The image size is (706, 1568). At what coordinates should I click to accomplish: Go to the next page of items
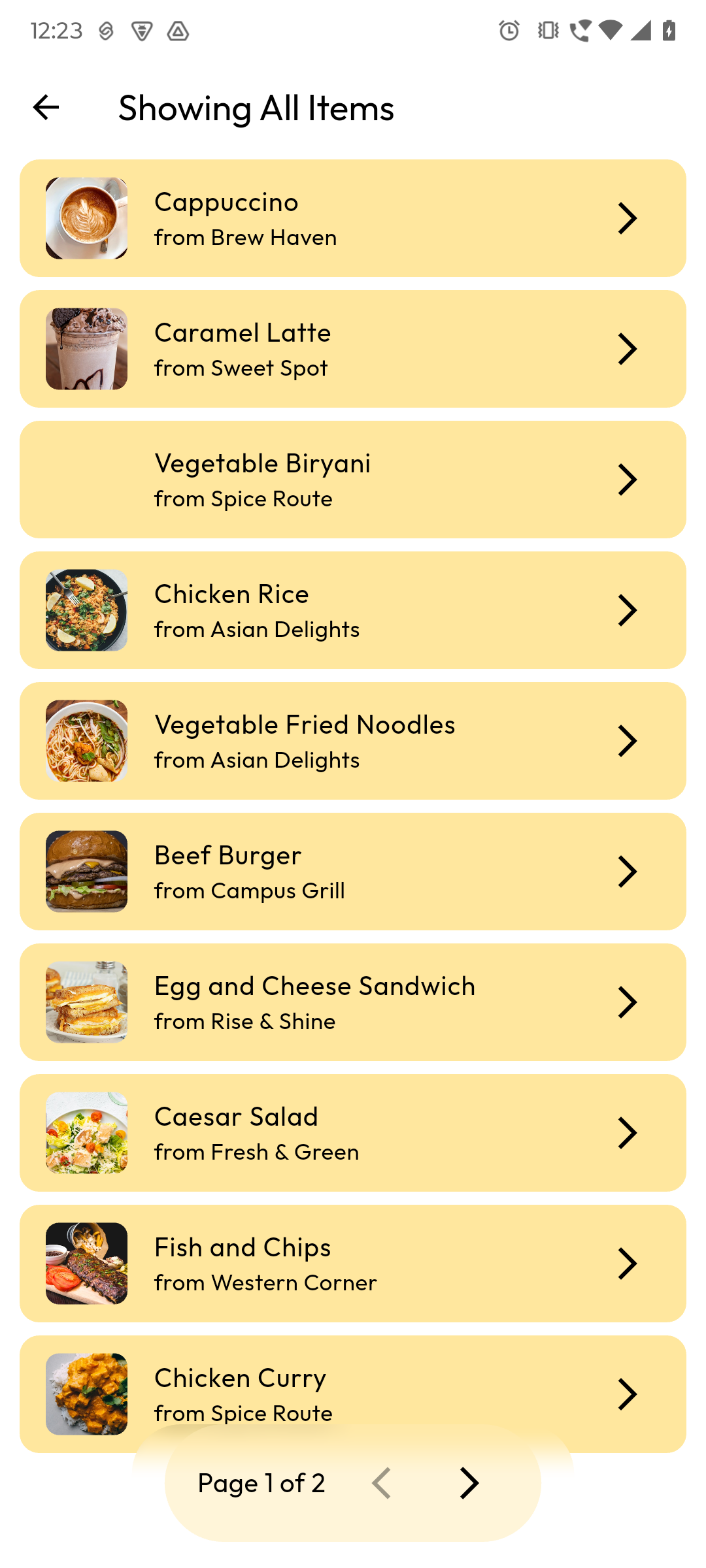pyautogui.click(x=469, y=1483)
